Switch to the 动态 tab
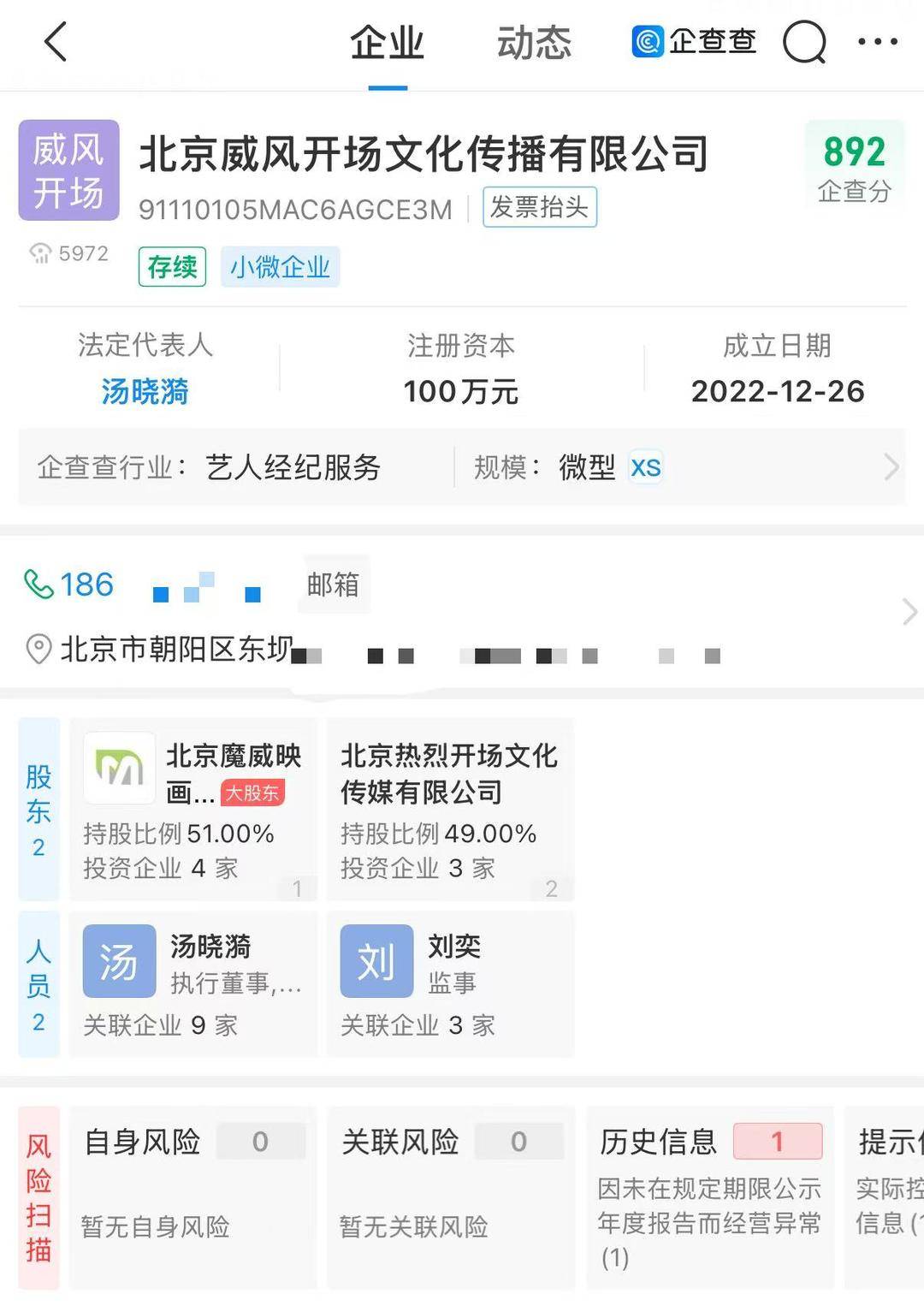 tap(534, 43)
